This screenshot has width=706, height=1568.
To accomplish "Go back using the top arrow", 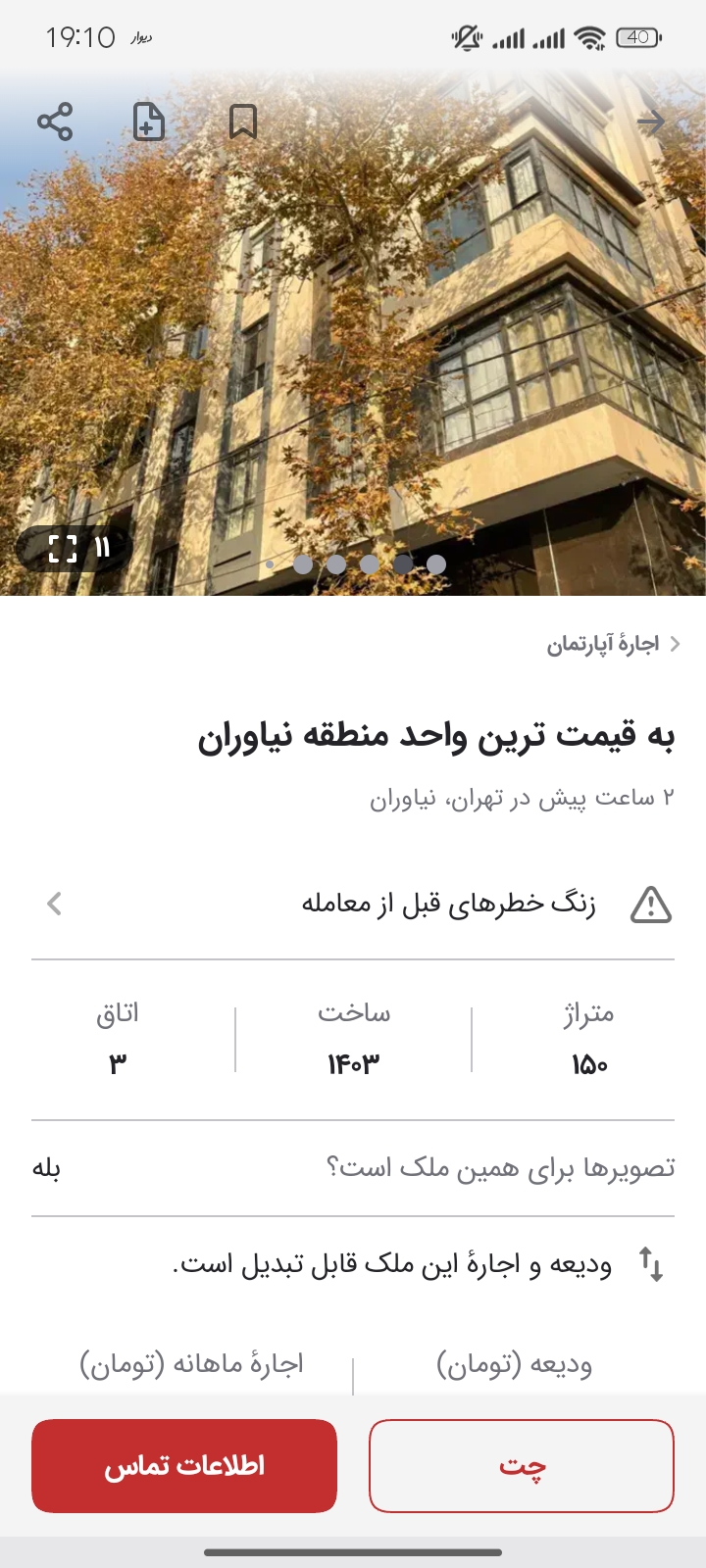I will (651, 122).
